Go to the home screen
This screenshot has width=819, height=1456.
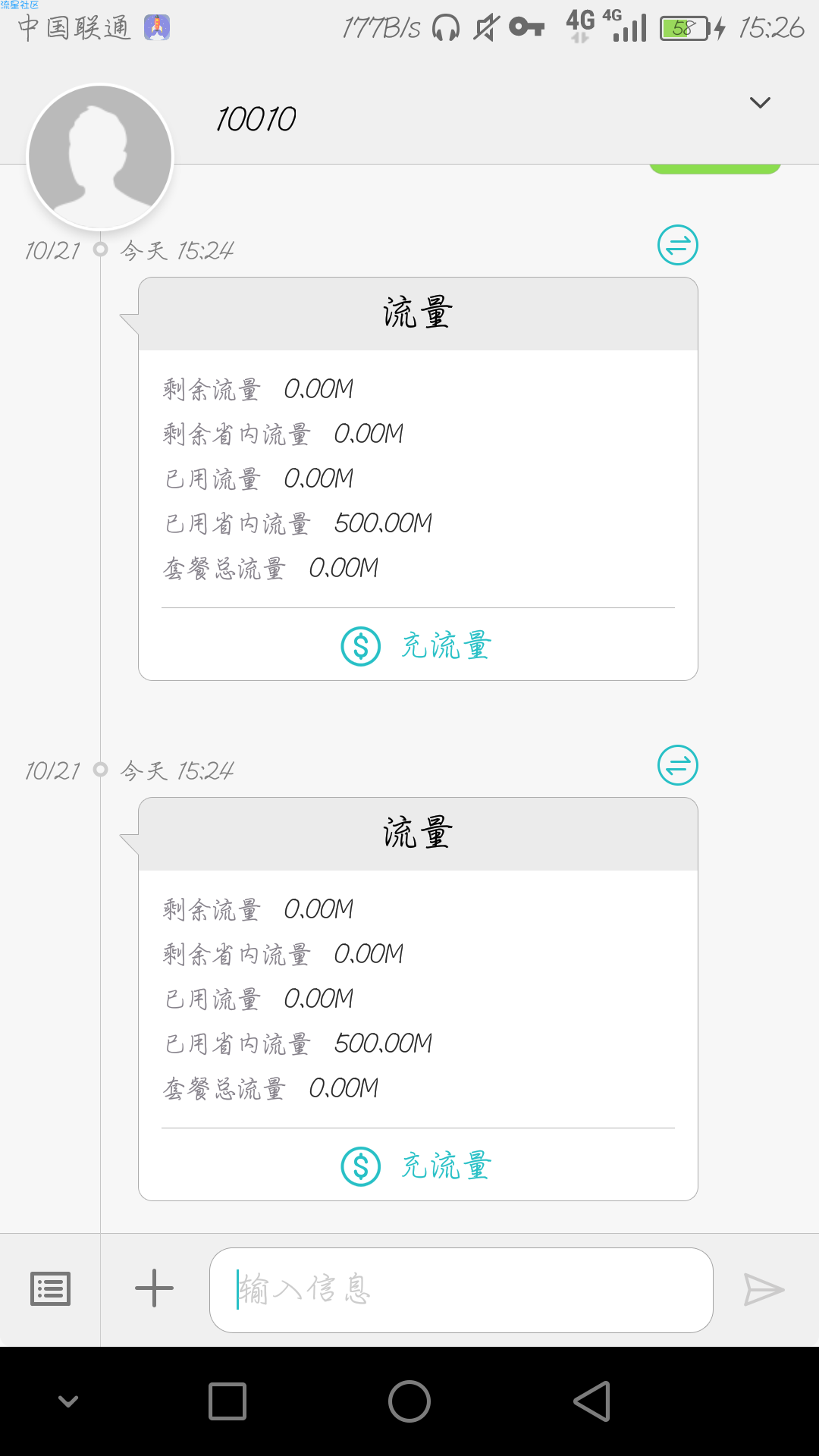[409, 1401]
